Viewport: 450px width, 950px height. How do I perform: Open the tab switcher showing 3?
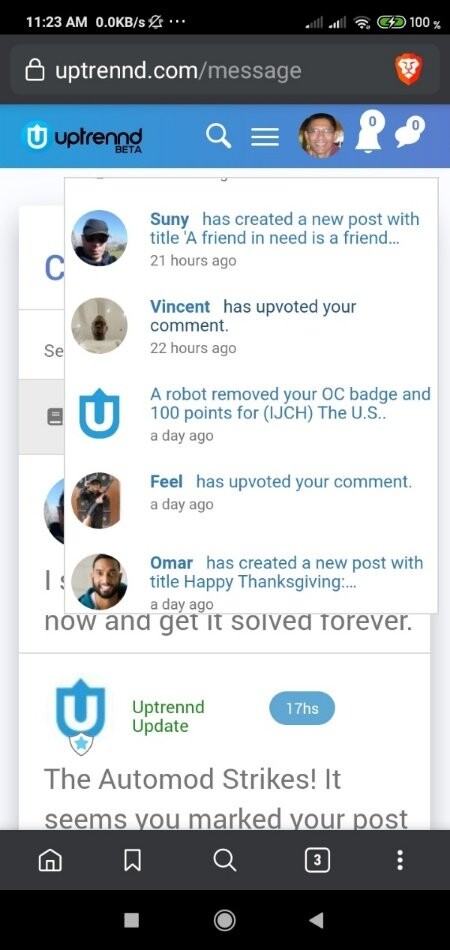point(317,860)
